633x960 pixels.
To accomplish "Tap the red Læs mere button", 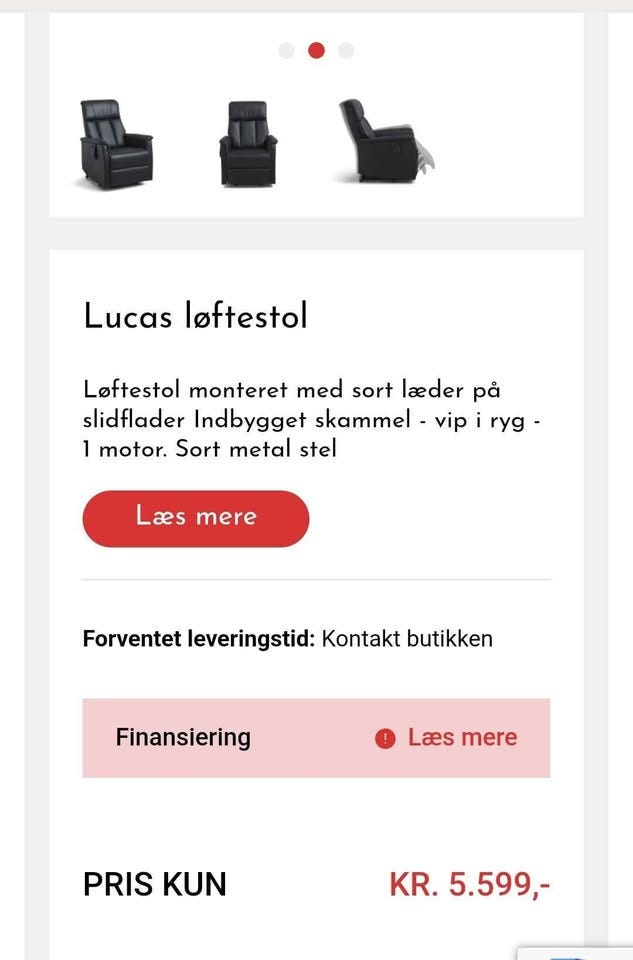I will click(x=196, y=518).
